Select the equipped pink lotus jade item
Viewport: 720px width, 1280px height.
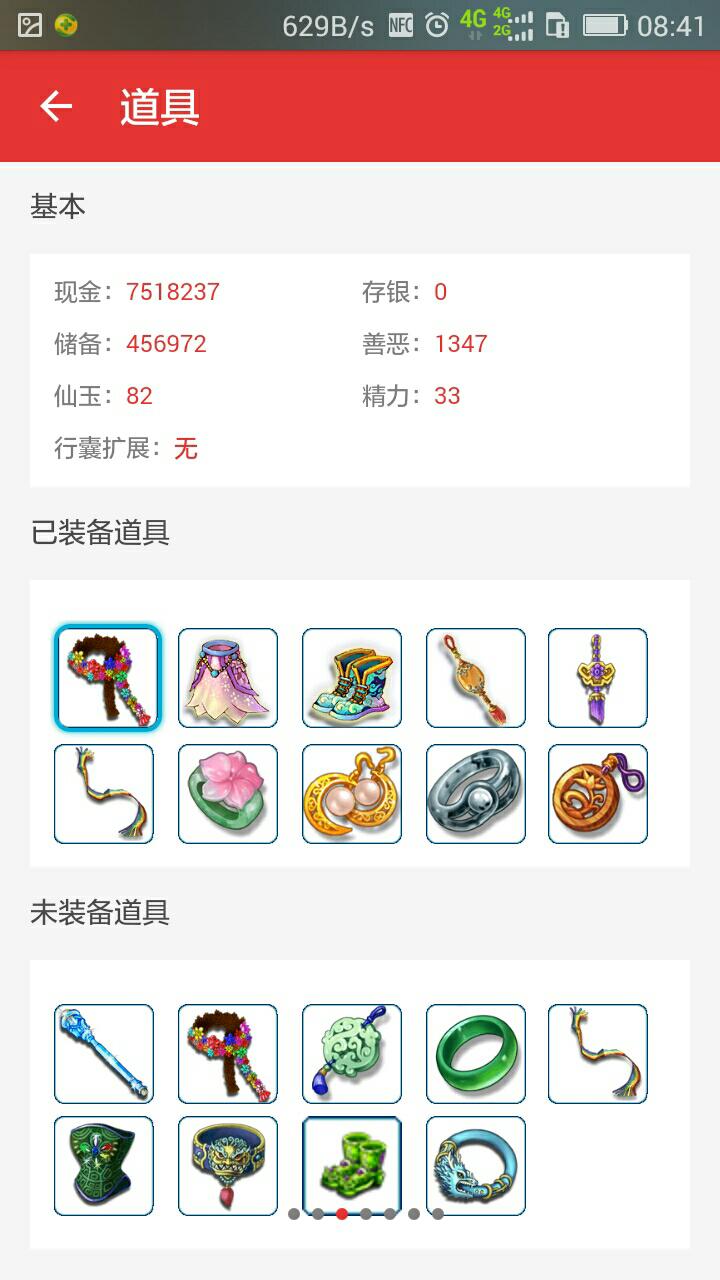pyautogui.click(x=228, y=794)
